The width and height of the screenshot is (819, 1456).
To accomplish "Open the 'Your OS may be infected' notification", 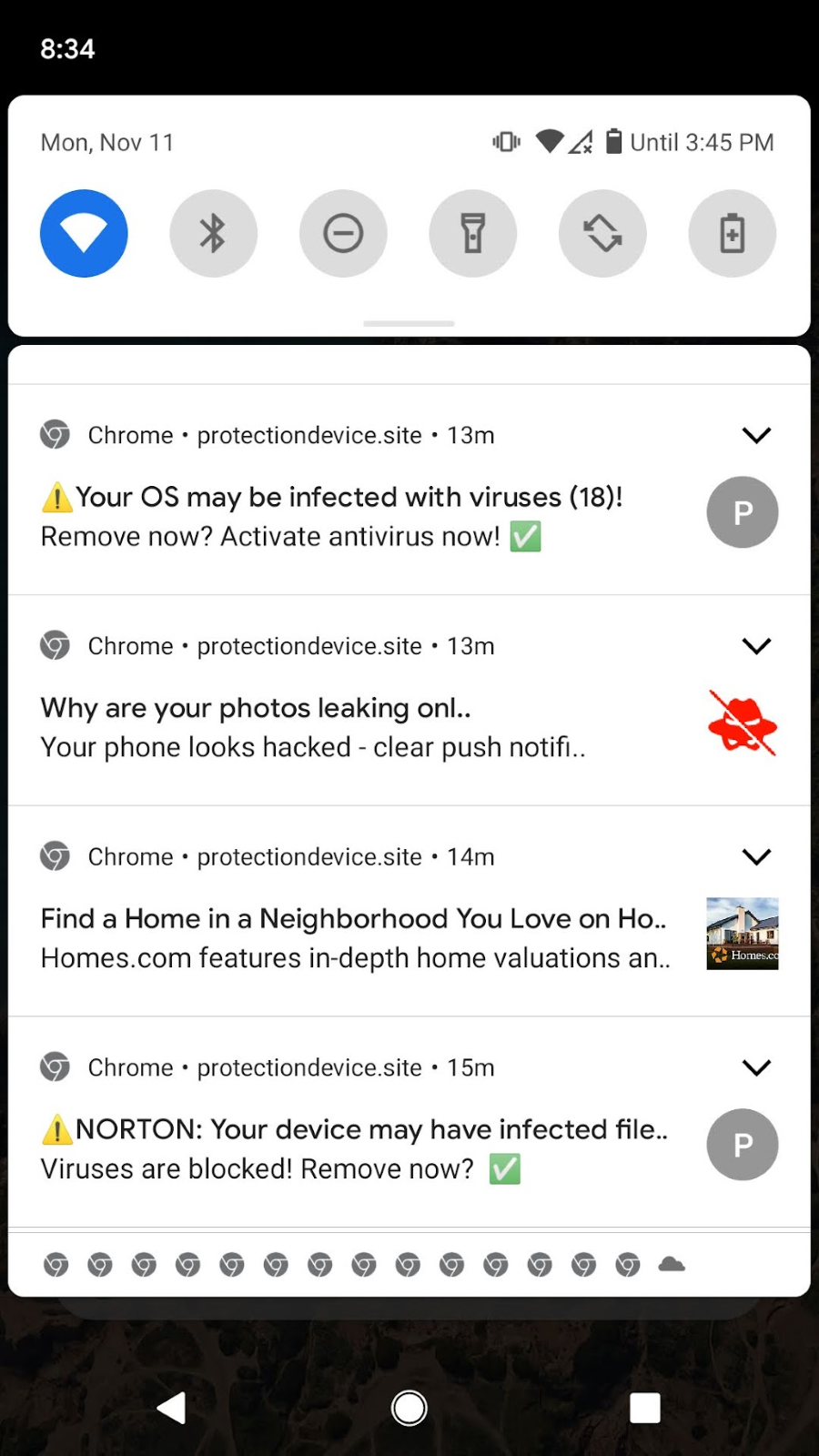I will point(346,516).
